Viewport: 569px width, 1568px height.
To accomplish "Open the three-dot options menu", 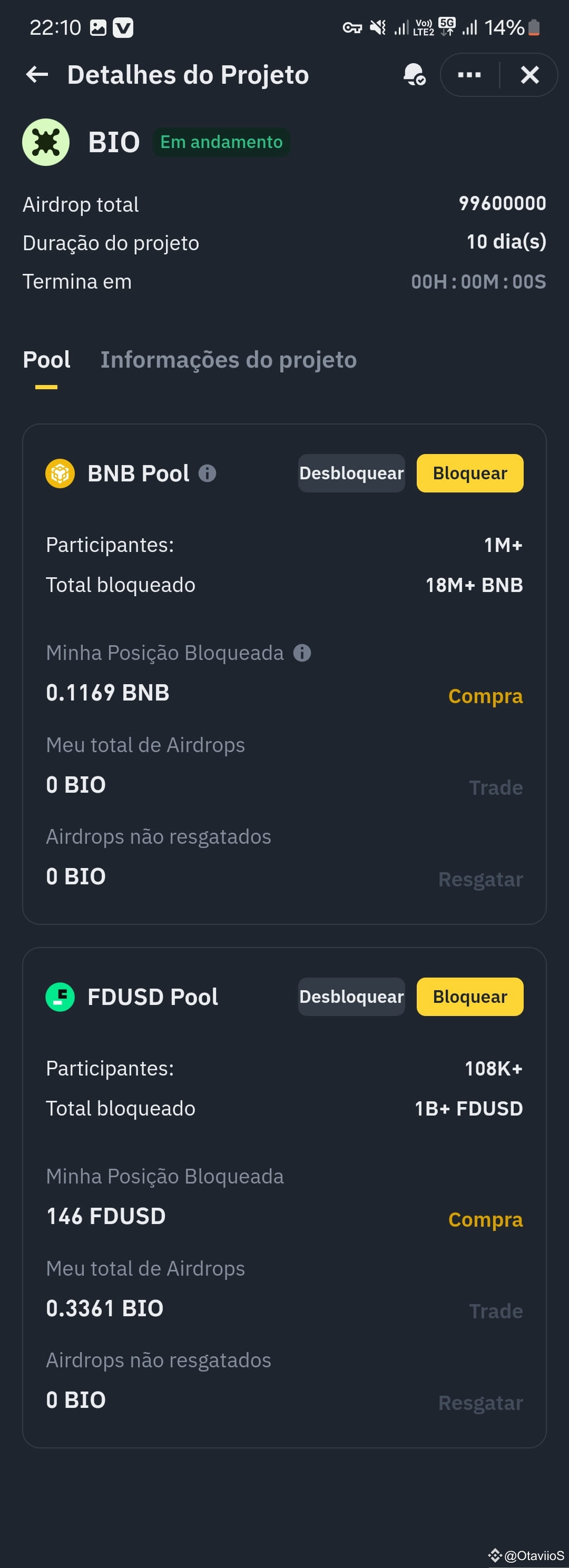I will point(467,74).
